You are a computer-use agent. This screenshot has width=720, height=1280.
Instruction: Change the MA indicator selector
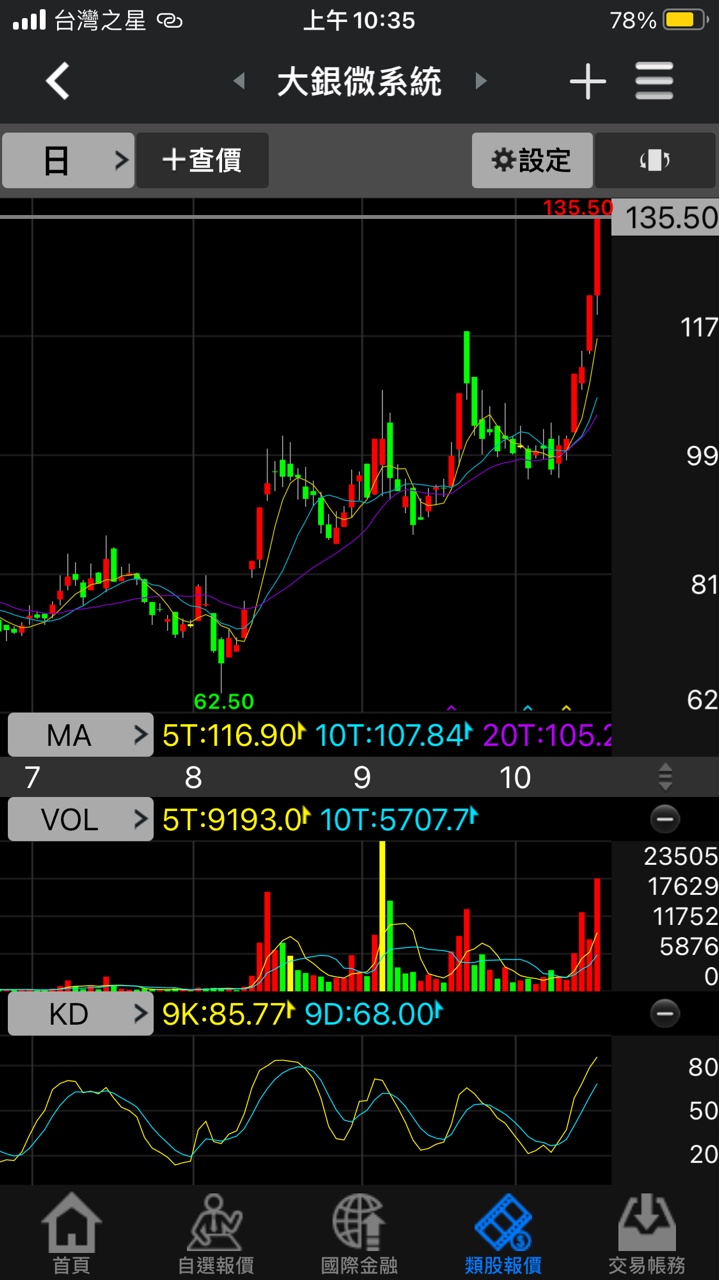coord(80,736)
